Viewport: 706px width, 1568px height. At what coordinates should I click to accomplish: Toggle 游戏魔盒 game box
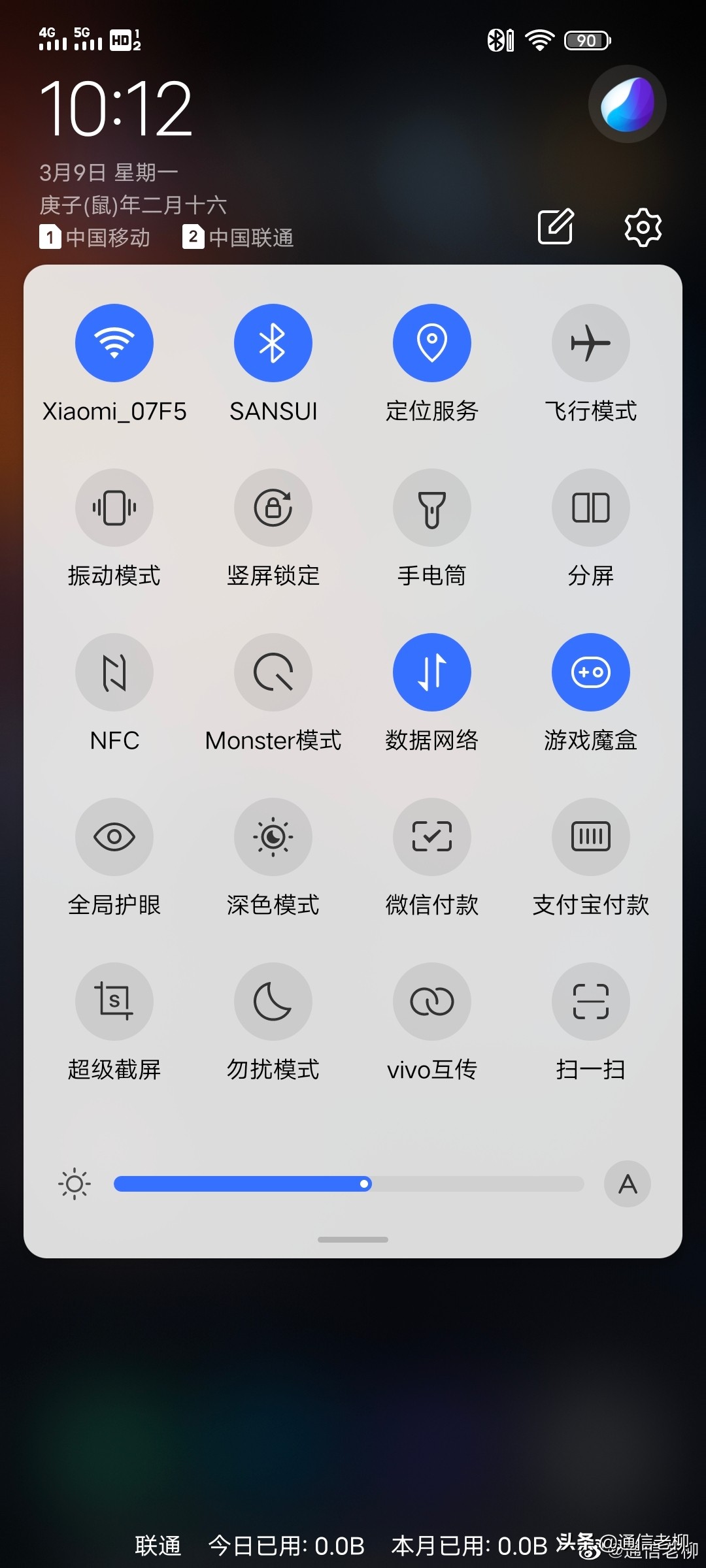pos(590,672)
